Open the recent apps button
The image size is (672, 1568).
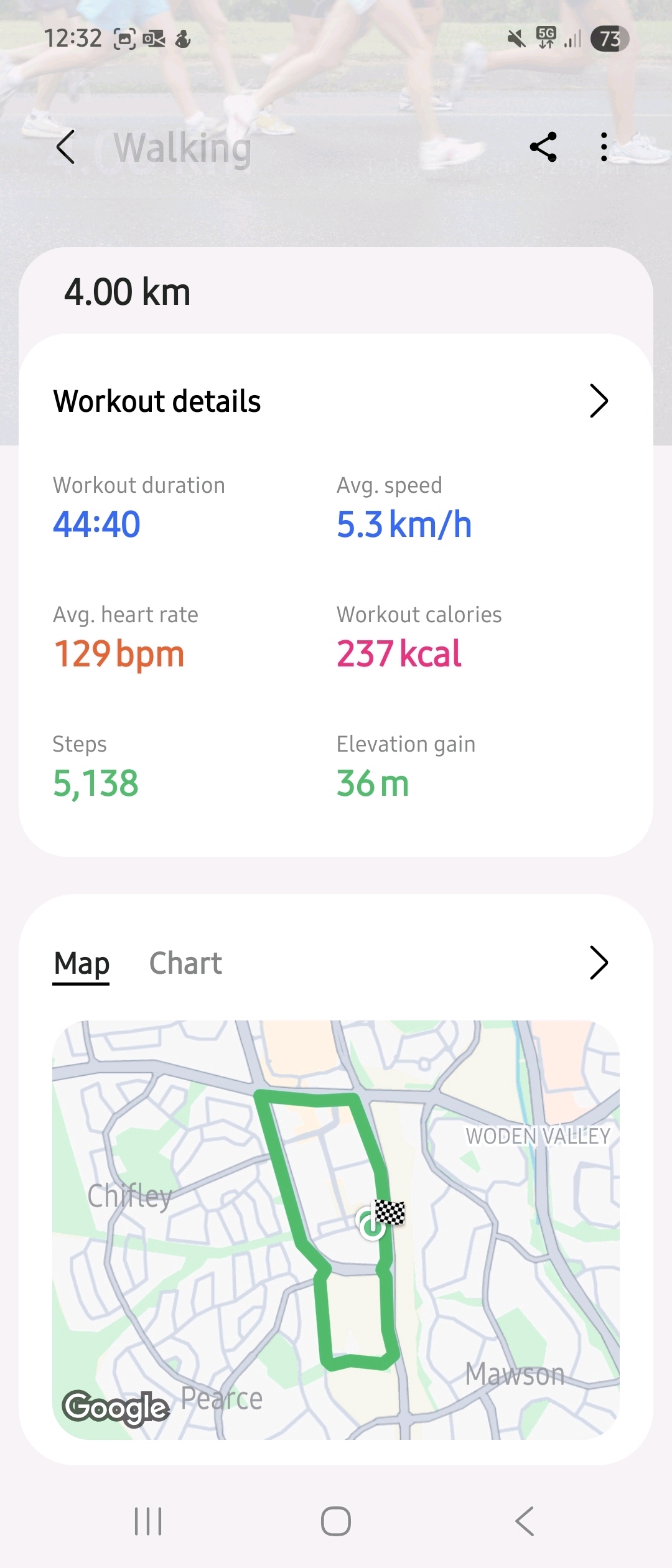148,1521
